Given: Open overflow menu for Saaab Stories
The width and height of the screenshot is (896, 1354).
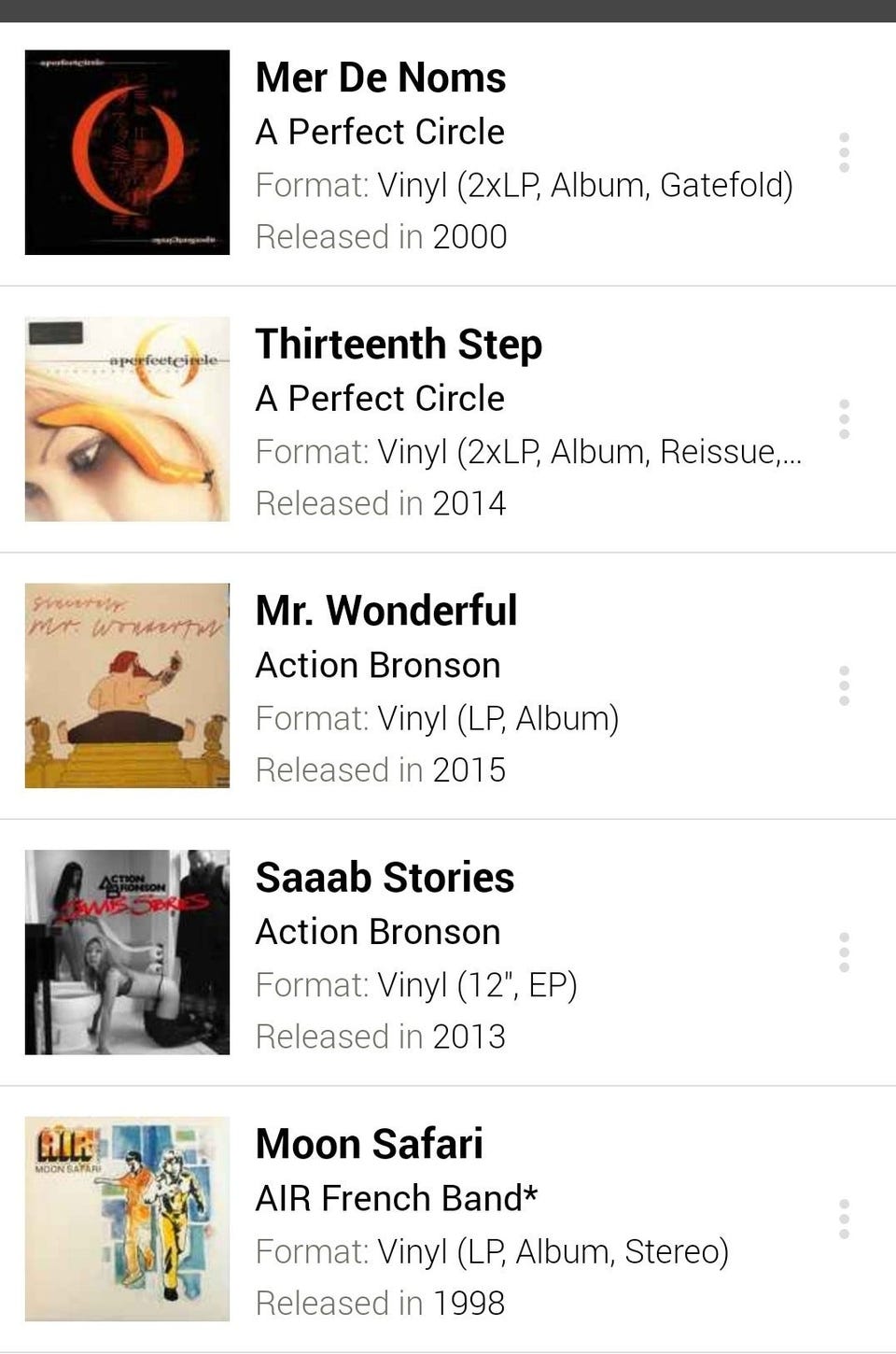Looking at the screenshot, I should coord(844,952).
